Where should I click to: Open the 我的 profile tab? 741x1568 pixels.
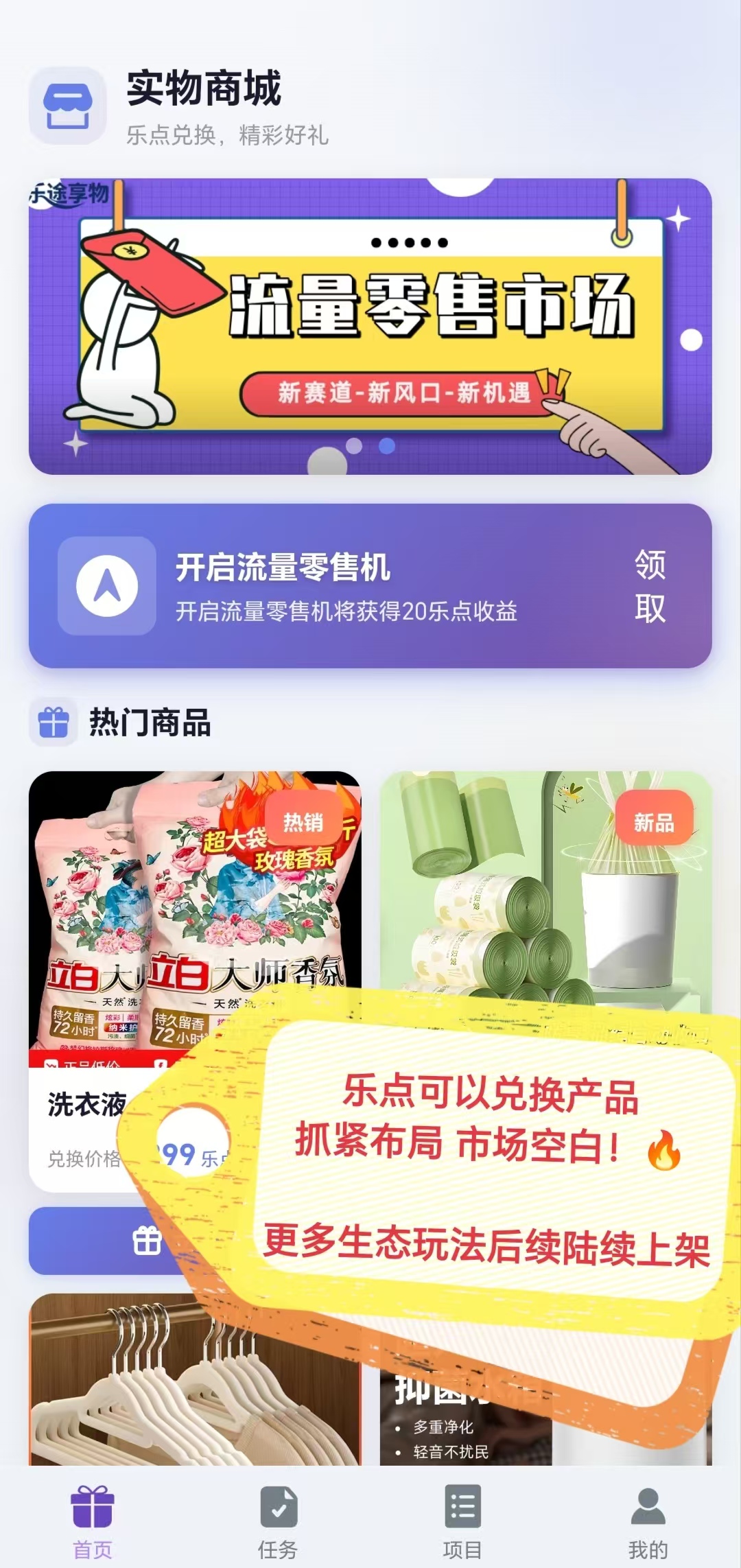click(648, 1519)
